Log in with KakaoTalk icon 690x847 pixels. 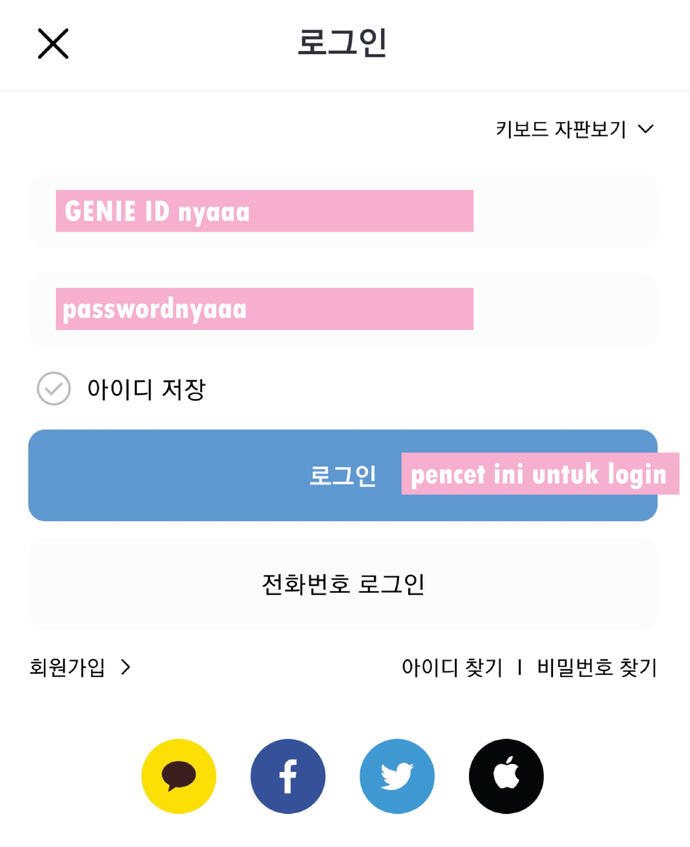pyautogui.click(x=179, y=776)
